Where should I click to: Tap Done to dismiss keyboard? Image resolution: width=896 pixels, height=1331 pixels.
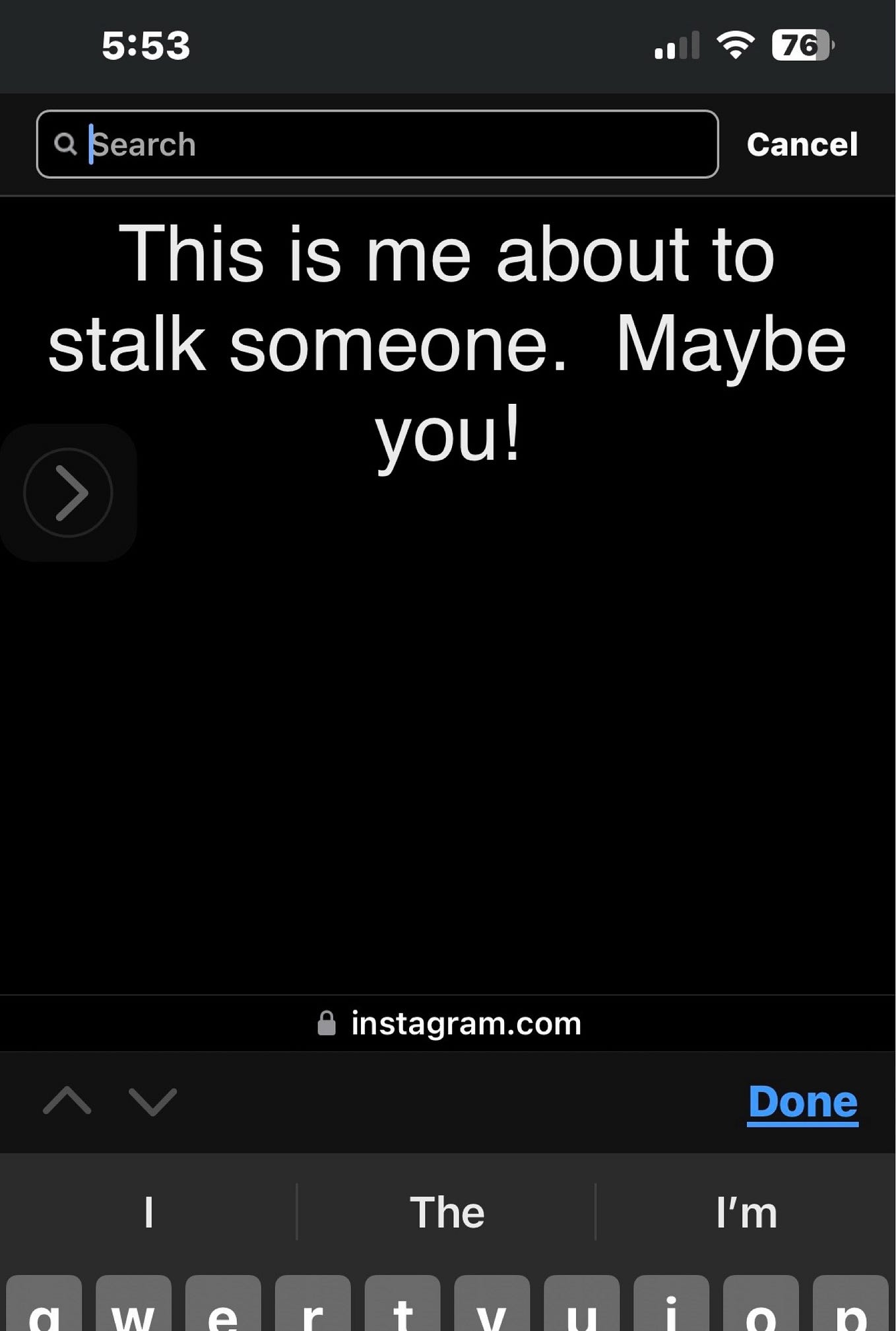click(802, 1101)
